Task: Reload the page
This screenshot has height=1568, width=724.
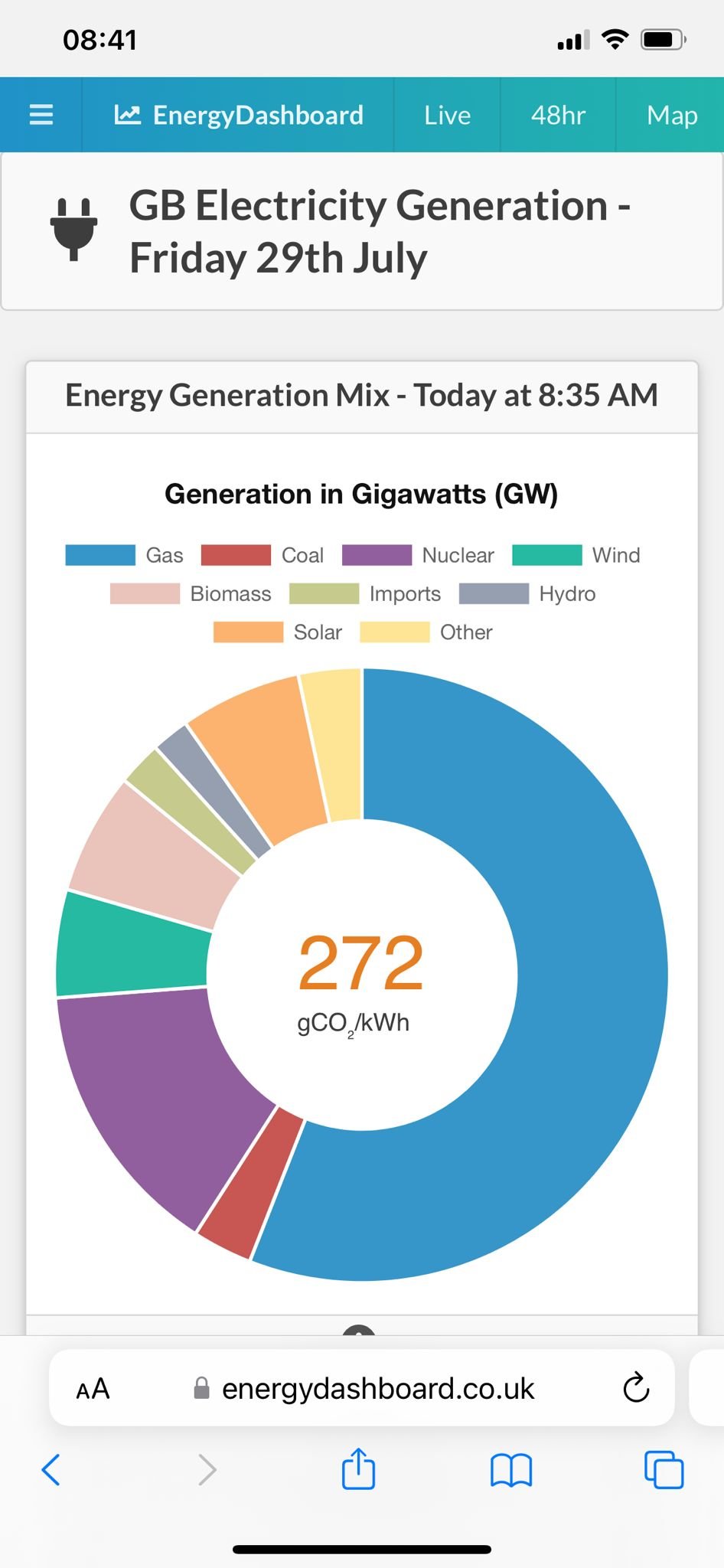Action: click(636, 1387)
